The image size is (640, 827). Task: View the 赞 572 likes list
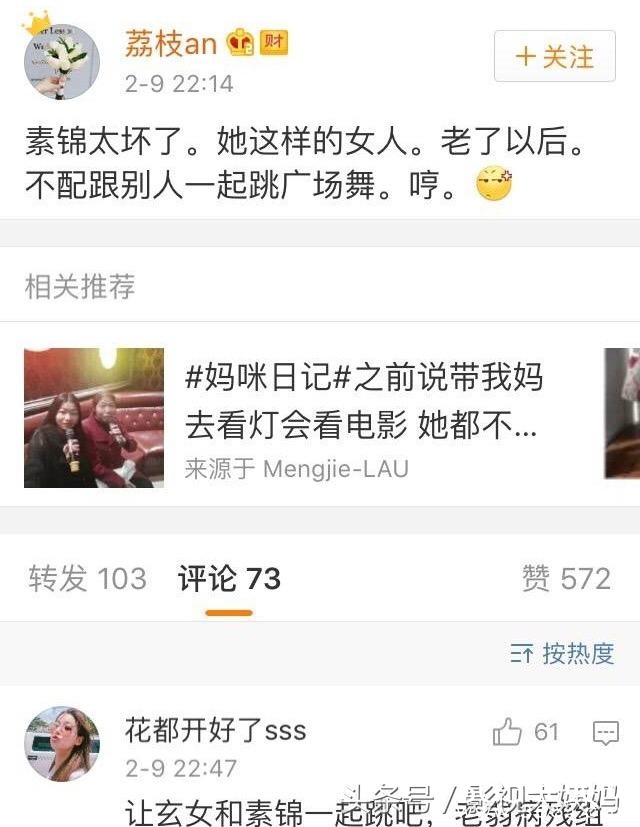(x=565, y=578)
